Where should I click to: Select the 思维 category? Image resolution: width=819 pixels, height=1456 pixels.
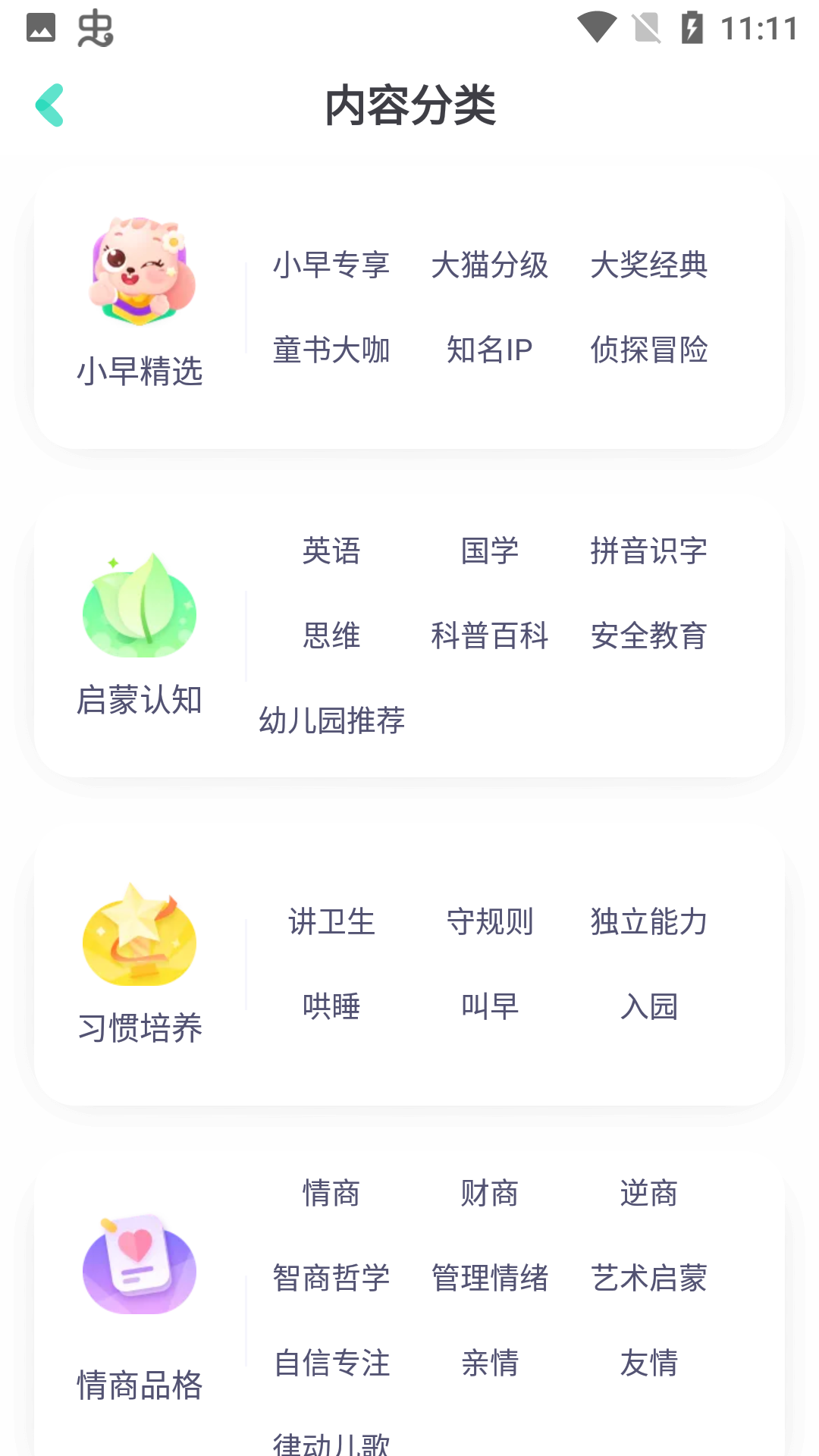click(x=331, y=635)
